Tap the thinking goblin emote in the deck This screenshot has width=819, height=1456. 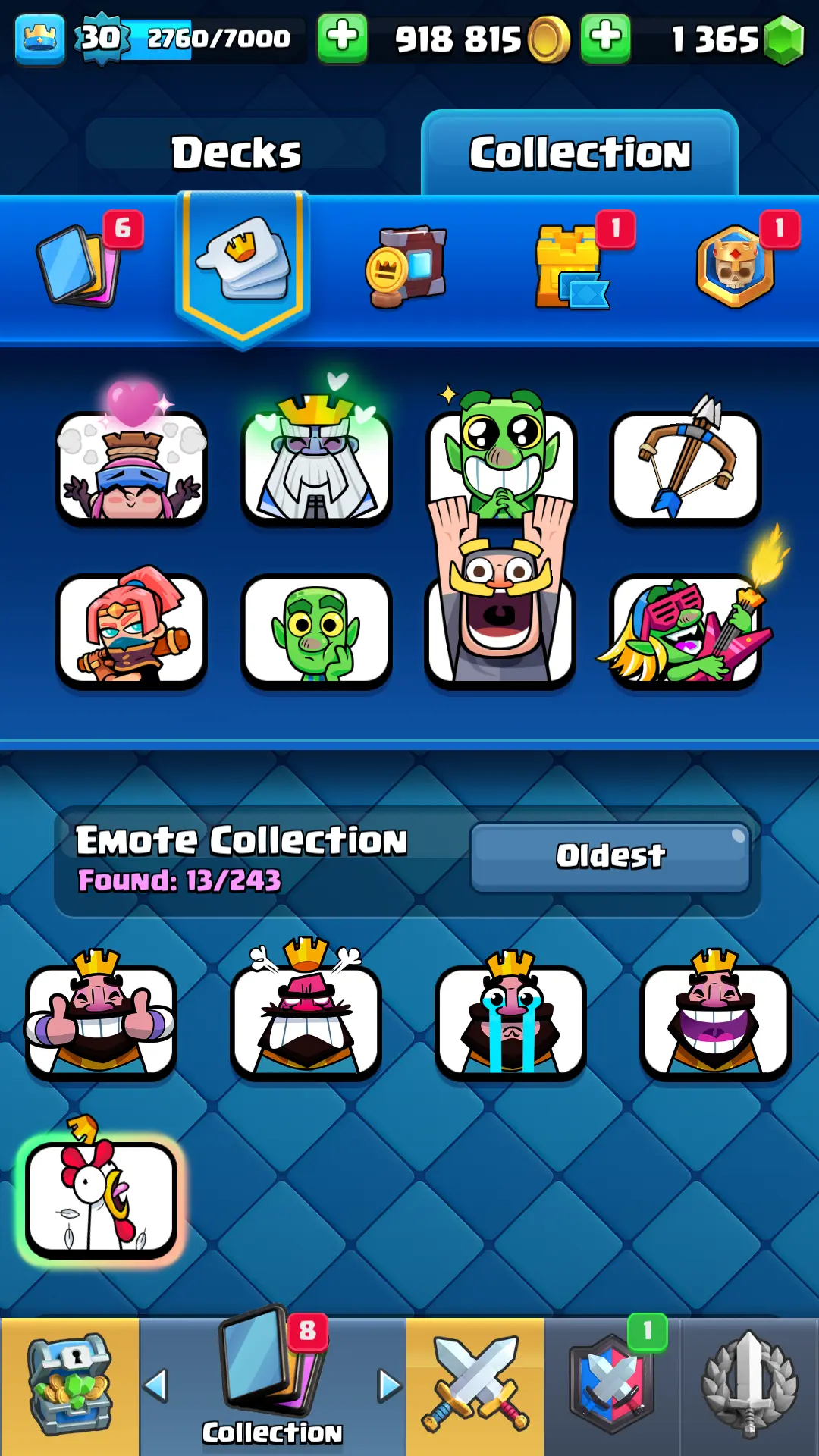(x=316, y=631)
